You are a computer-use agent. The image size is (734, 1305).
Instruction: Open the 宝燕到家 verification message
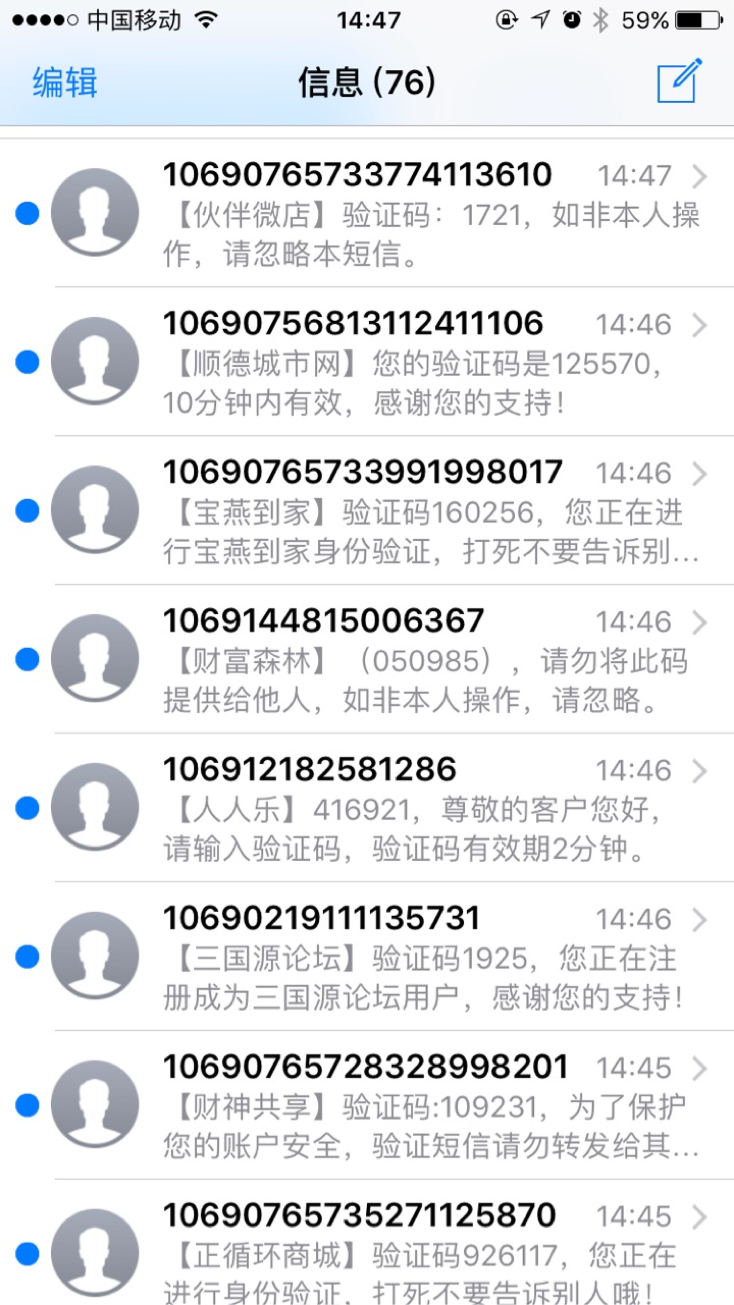coord(367,510)
